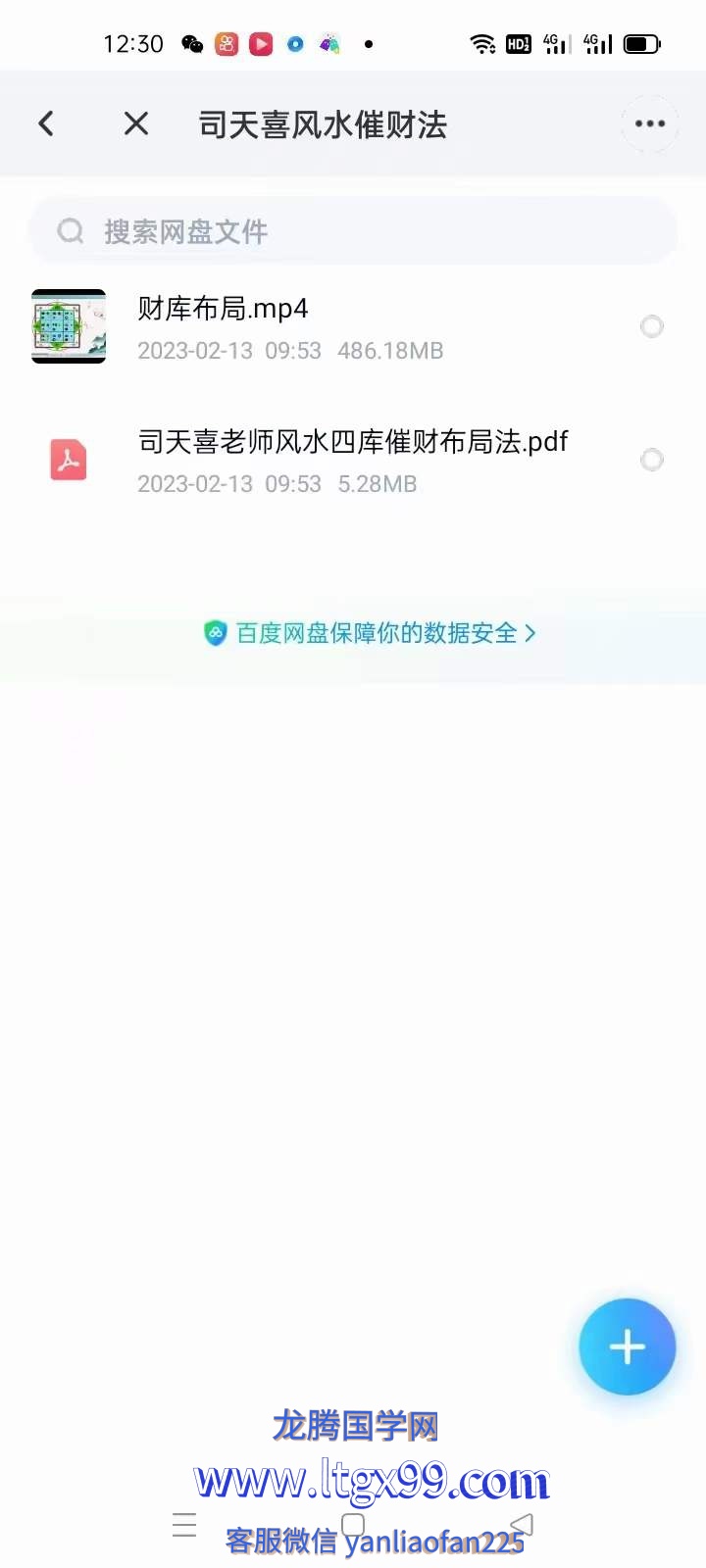This screenshot has height=1568, width=706.
Task: Select the checkbox for 财库布局.mp4
Action: (651, 326)
